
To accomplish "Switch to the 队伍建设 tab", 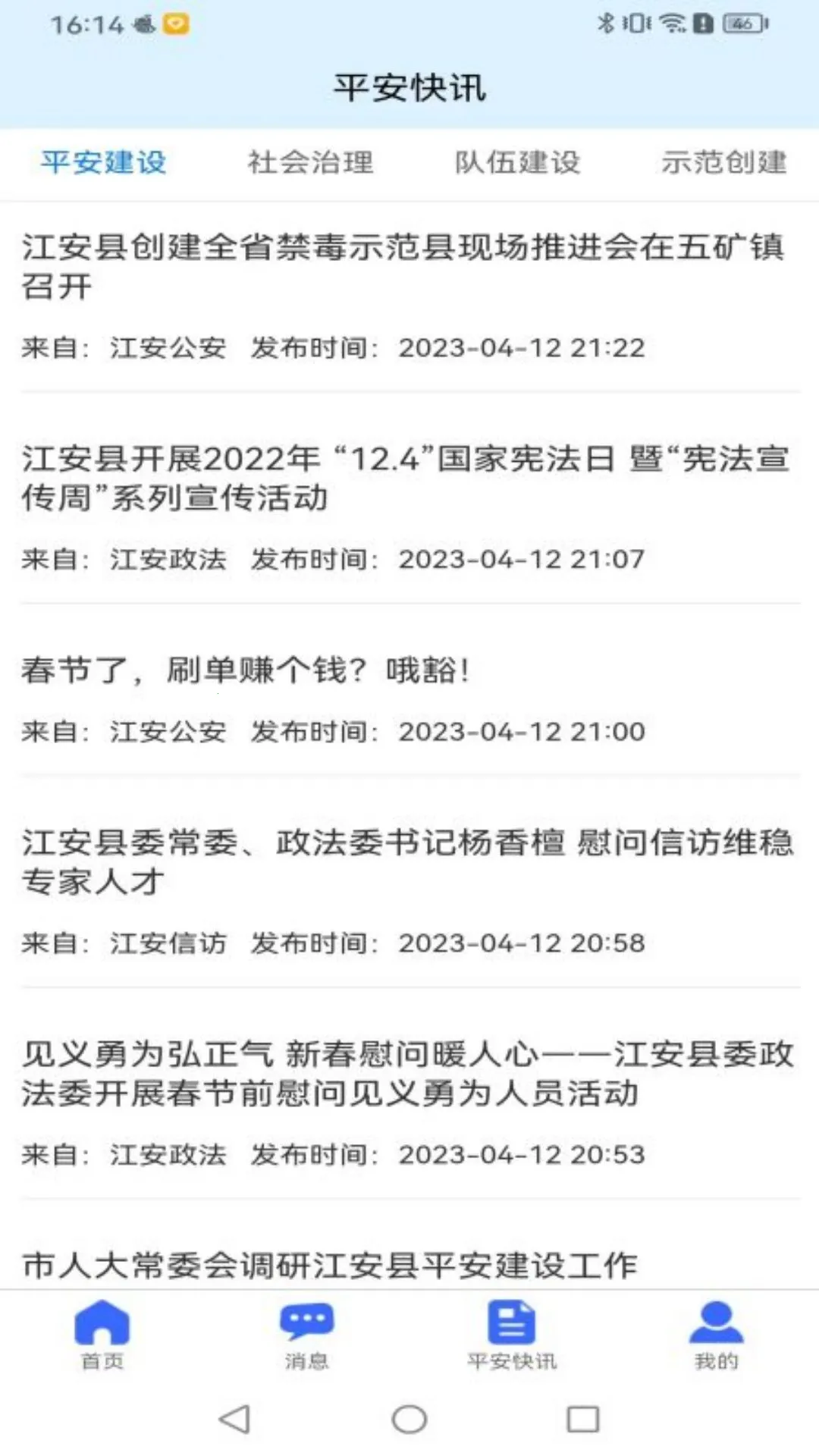I will coord(517,162).
